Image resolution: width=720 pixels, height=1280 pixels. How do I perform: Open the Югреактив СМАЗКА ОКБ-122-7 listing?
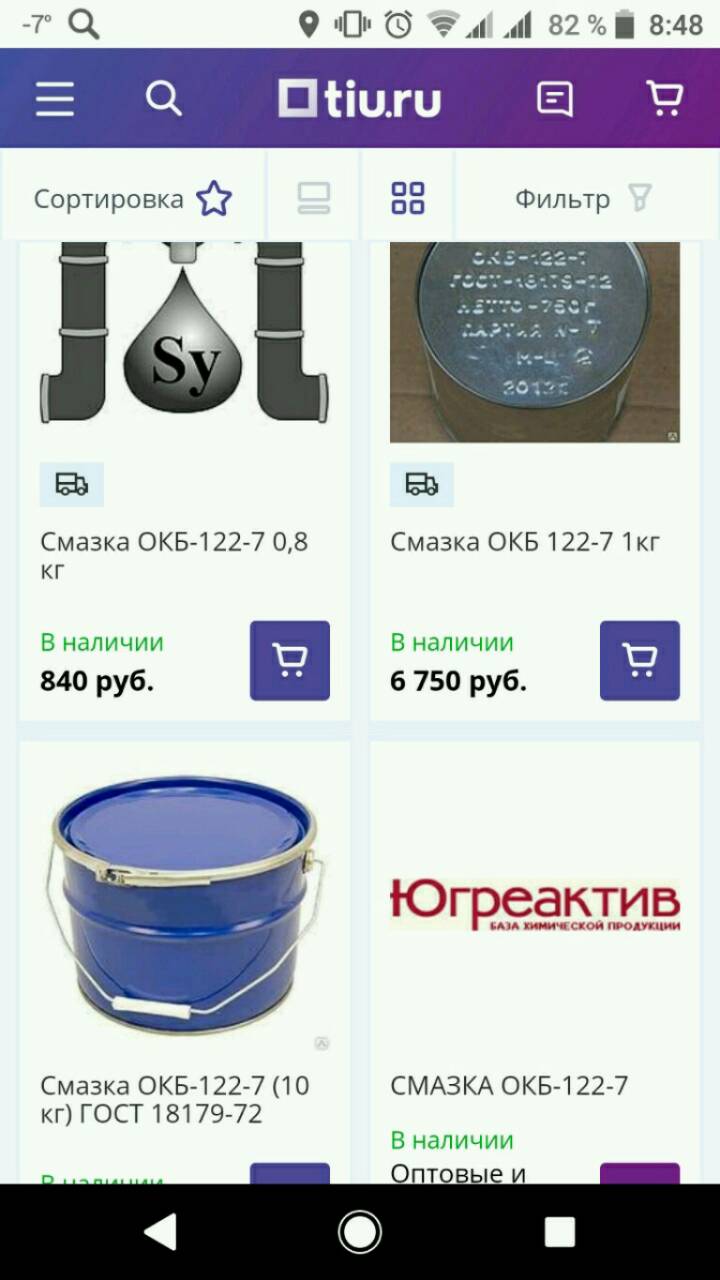509,1085
